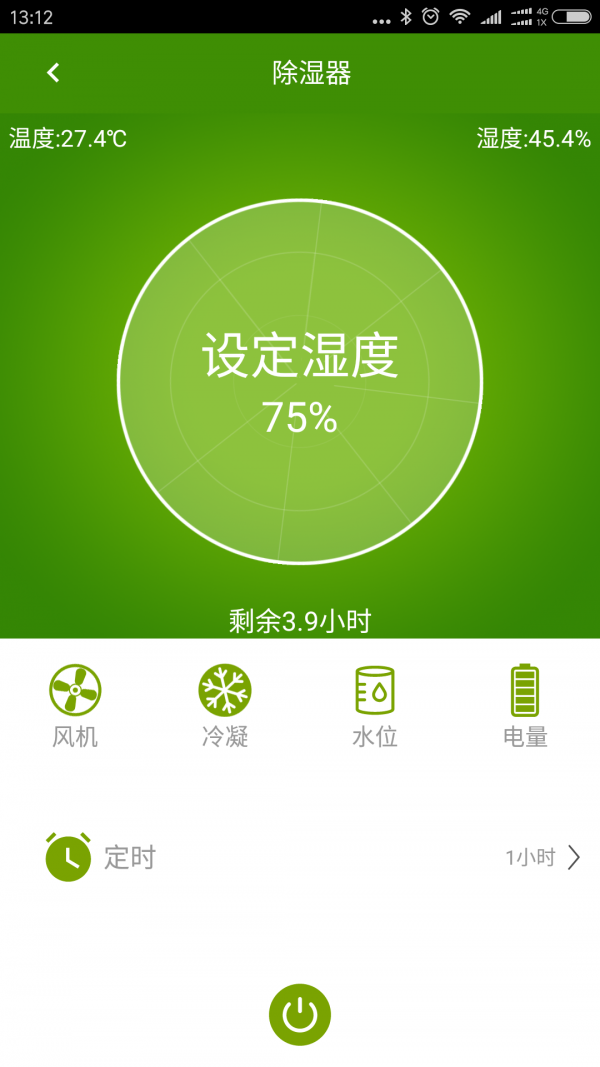Go back using the top-left arrow
The height and width of the screenshot is (1067, 600).
[x=53, y=73]
